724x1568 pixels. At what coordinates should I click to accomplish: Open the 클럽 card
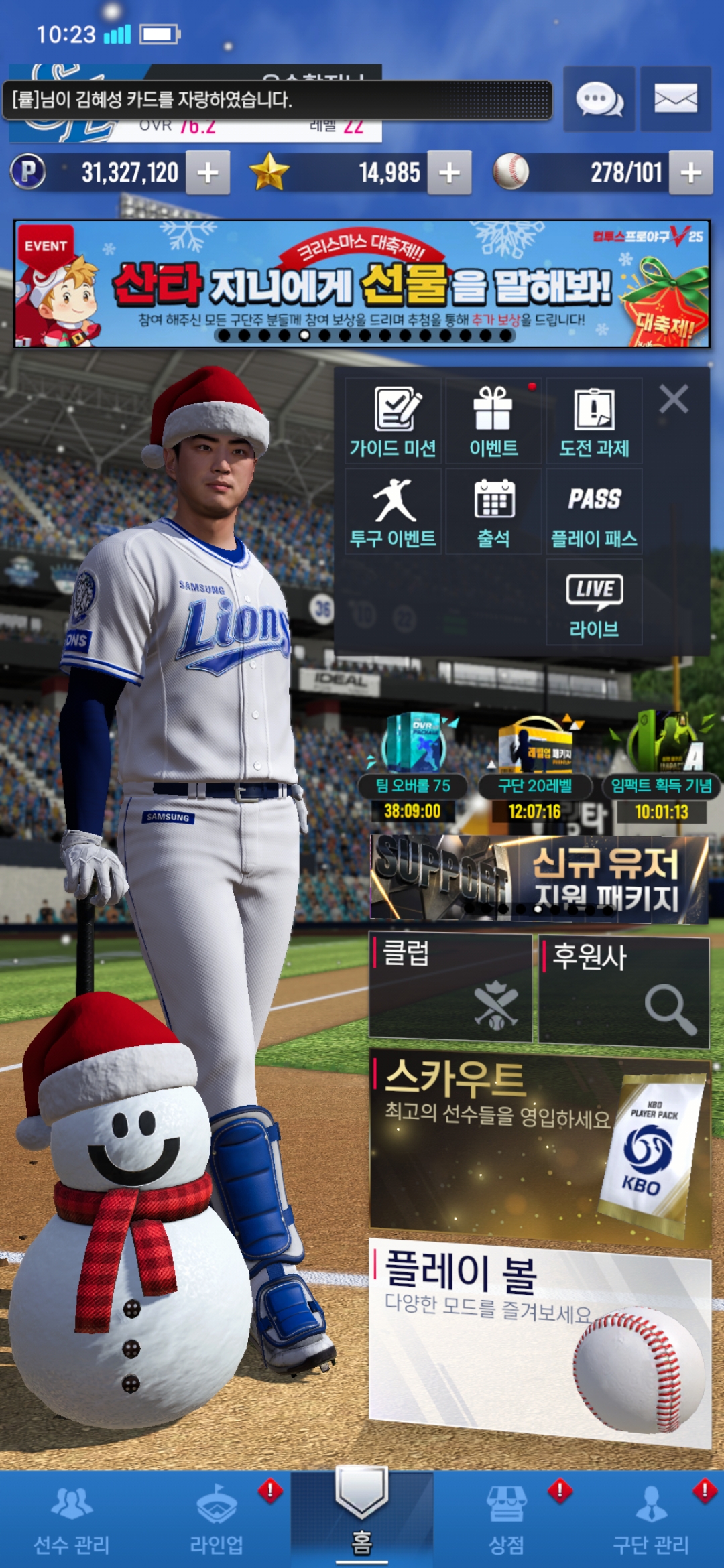pos(450,988)
